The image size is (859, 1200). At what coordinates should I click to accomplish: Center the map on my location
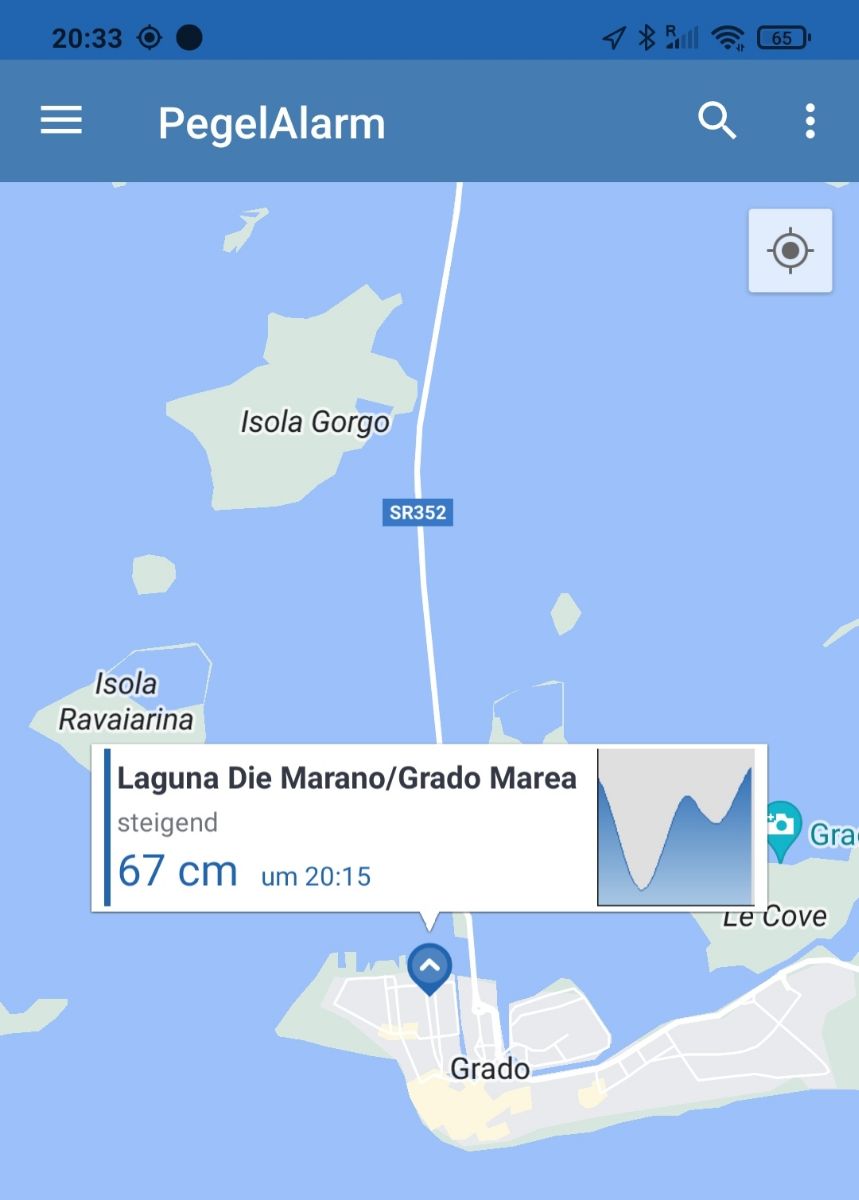790,251
